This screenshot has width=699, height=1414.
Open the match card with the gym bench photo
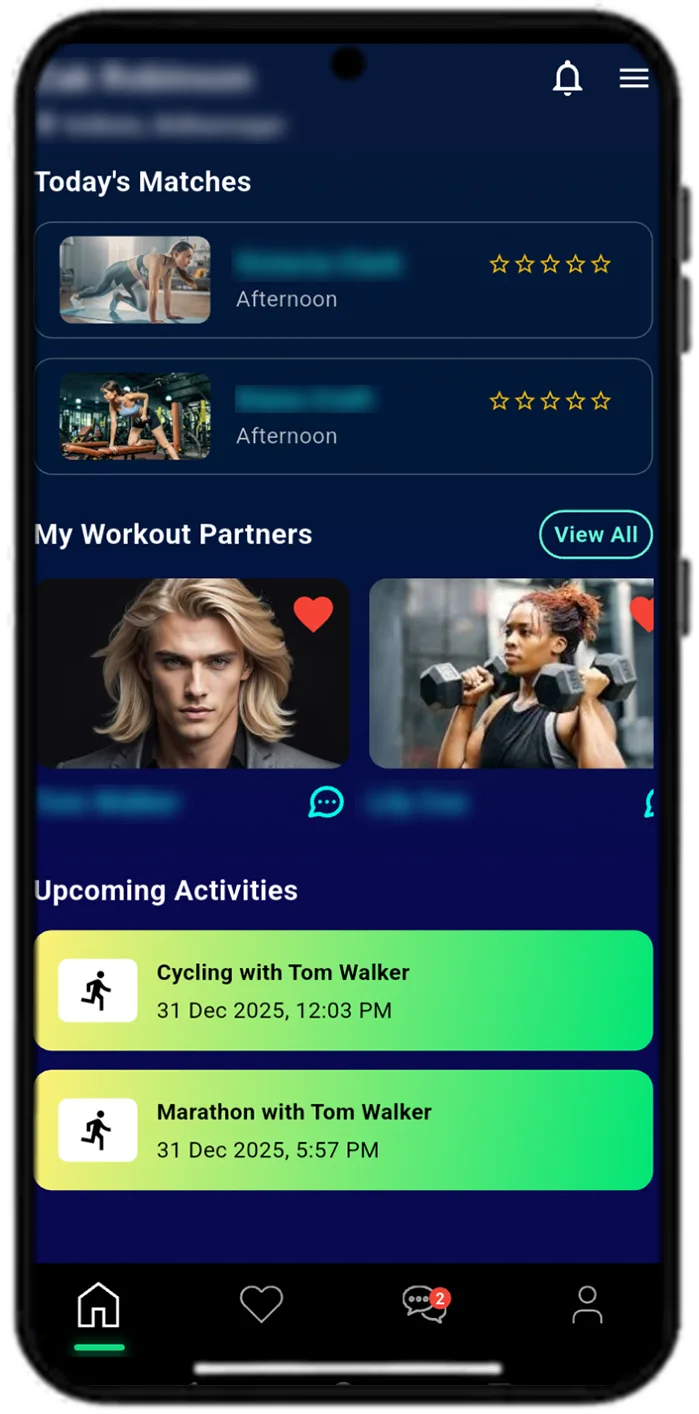click(x=343, y=416)
